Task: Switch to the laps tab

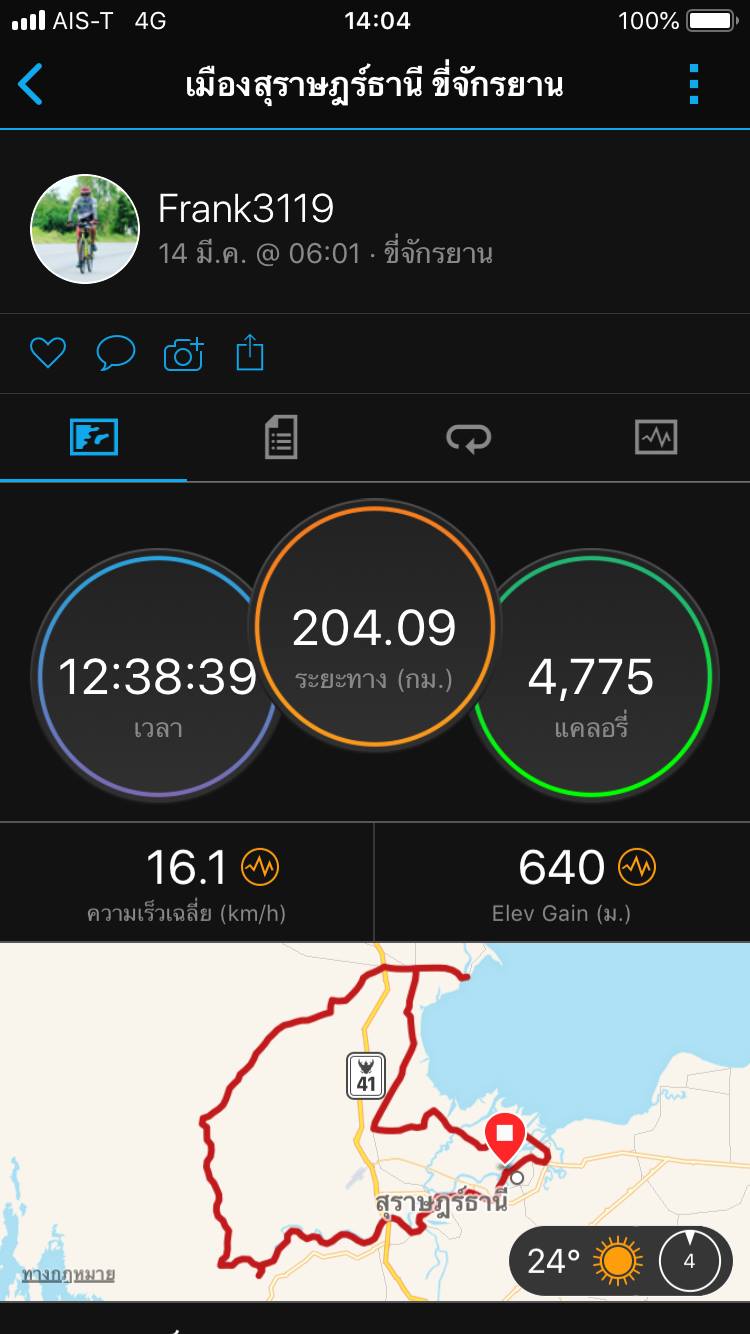Action: 468,438
